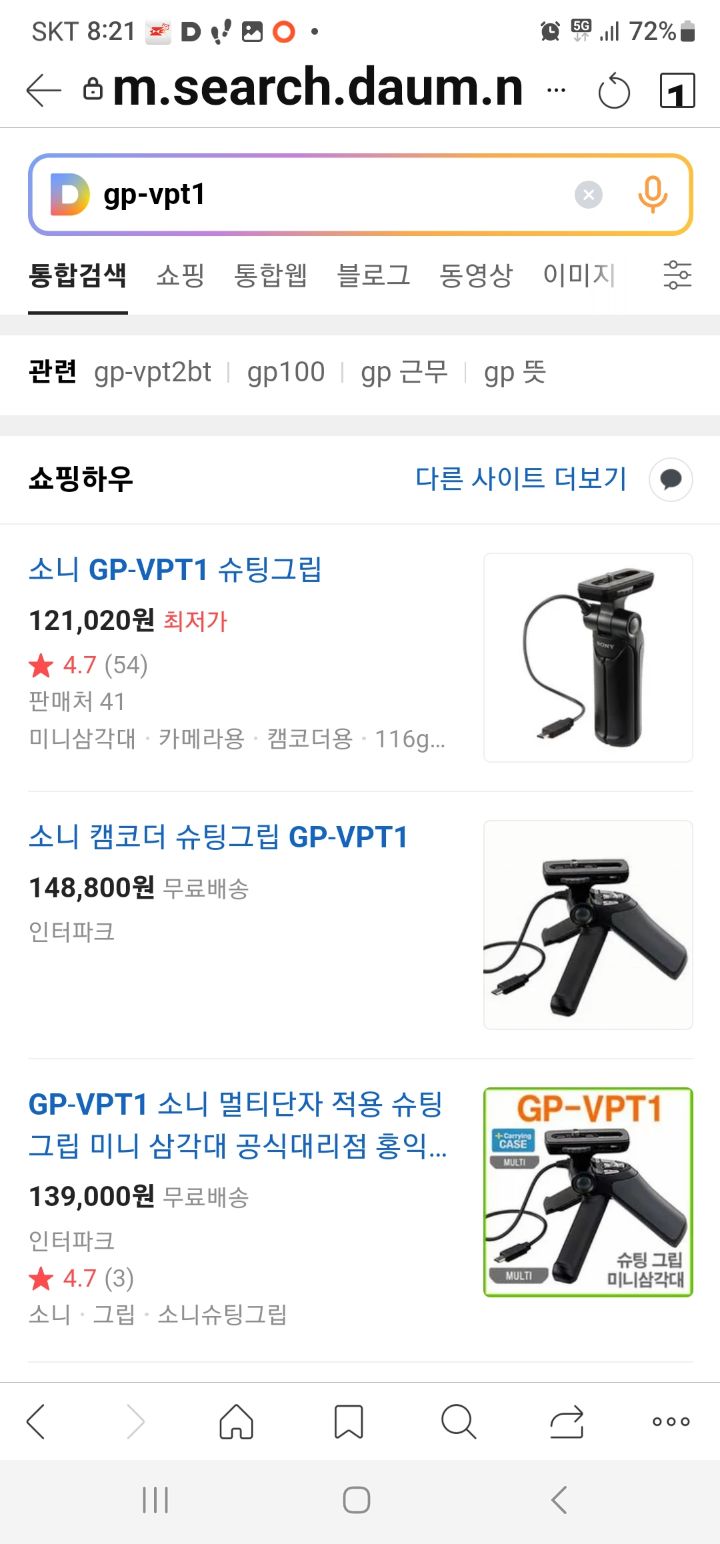Switch to the 동영상 tab
Image resolution: width=720 pixels, height=1544 pixels.
476,276
